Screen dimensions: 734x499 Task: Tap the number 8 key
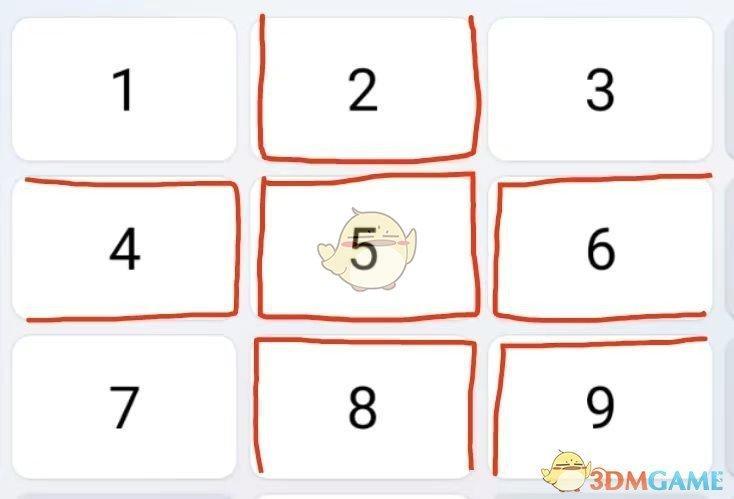(362, 407)
